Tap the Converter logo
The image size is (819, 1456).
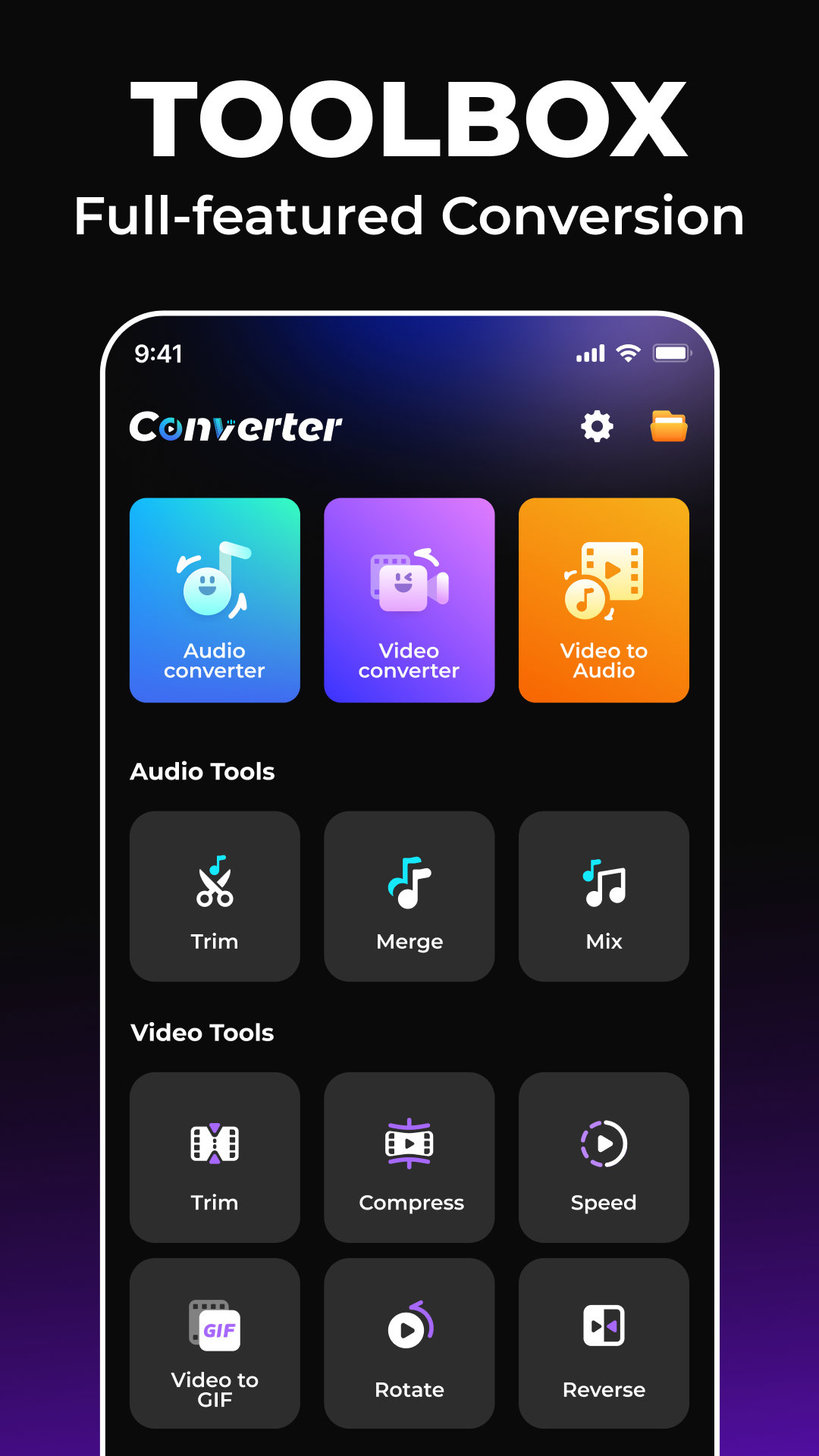[x=237, y=425]
